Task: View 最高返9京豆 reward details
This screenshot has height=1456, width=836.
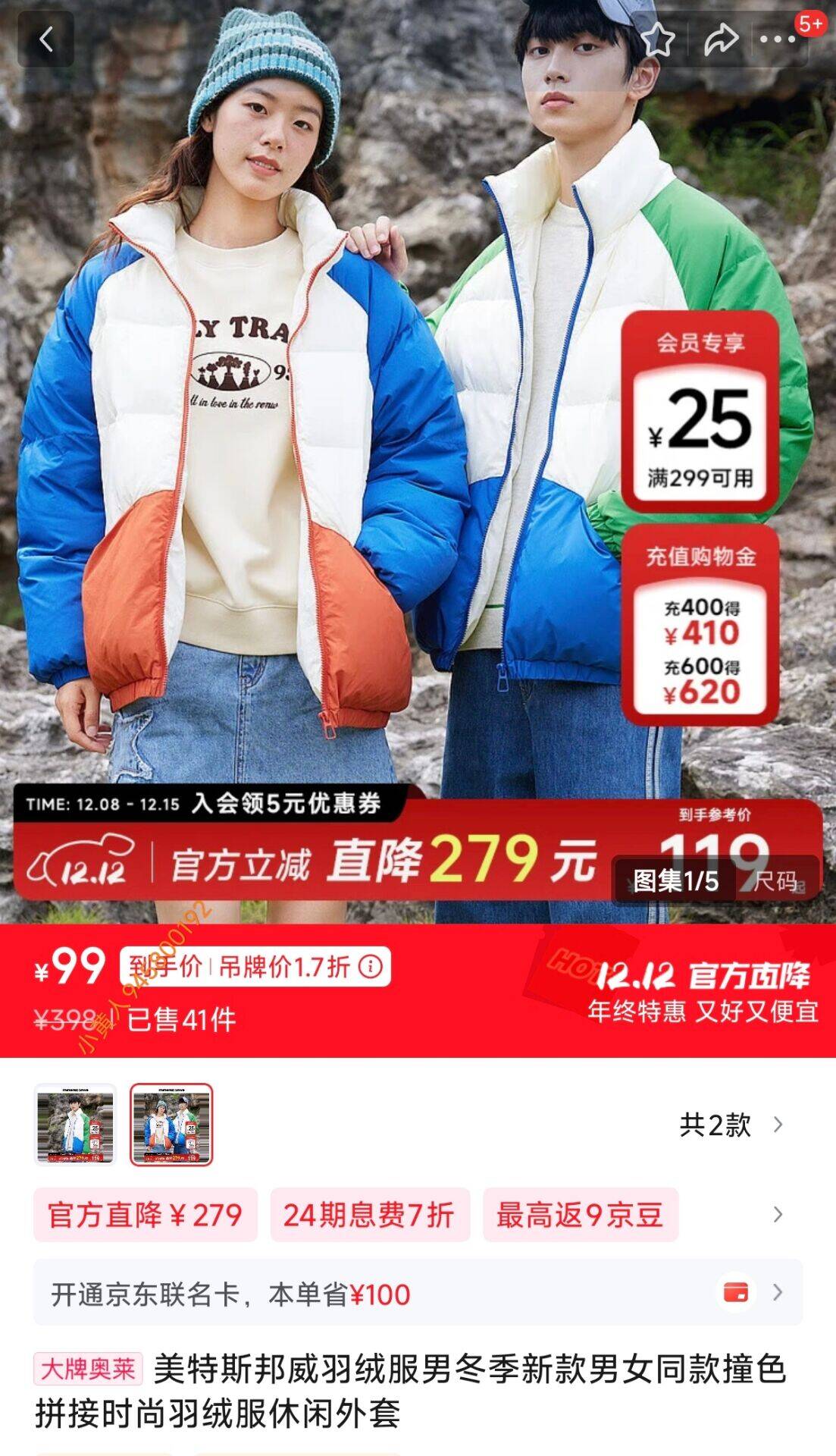Action: [x=580, y=1215]
